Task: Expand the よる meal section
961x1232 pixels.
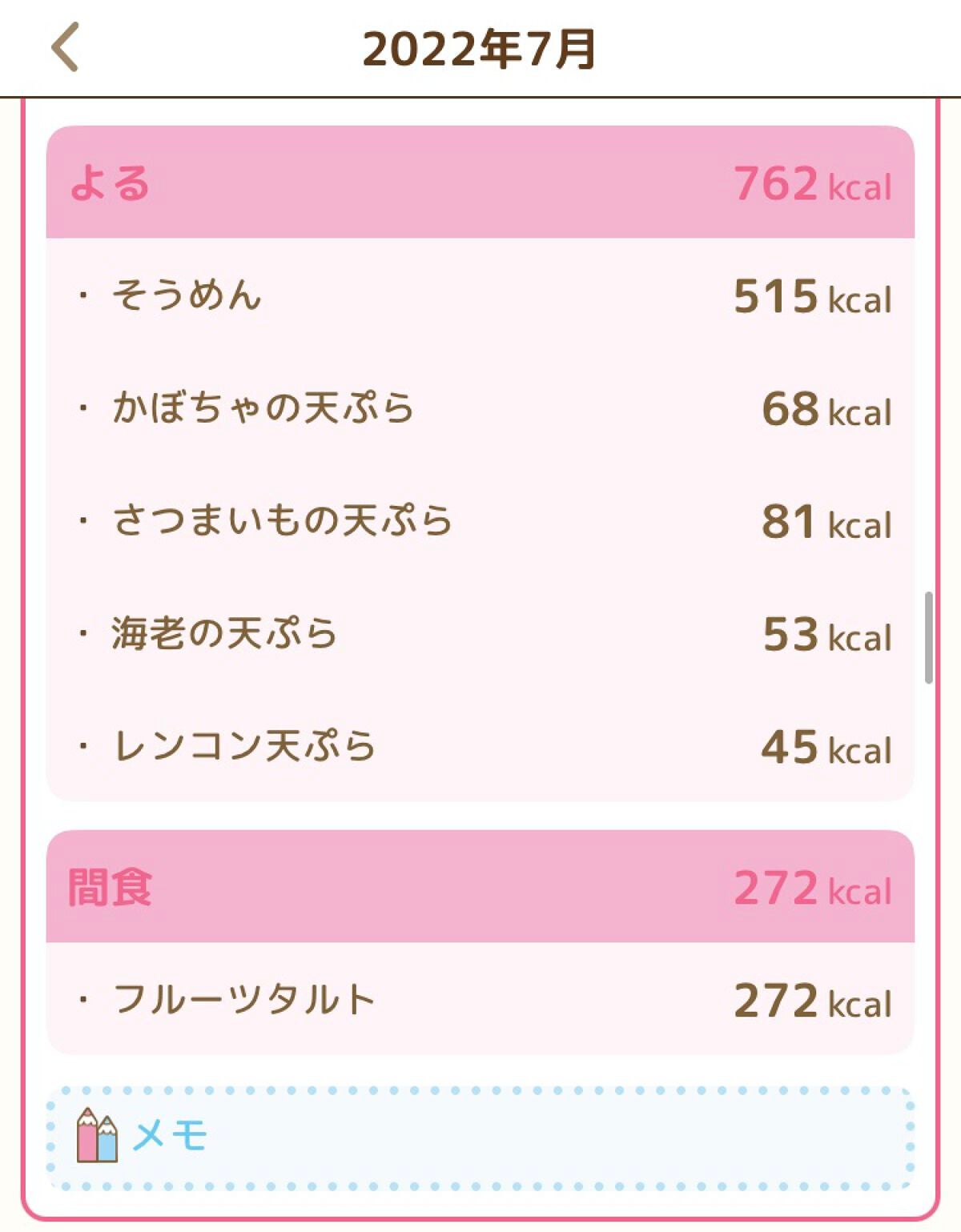Action: point(480,184)
